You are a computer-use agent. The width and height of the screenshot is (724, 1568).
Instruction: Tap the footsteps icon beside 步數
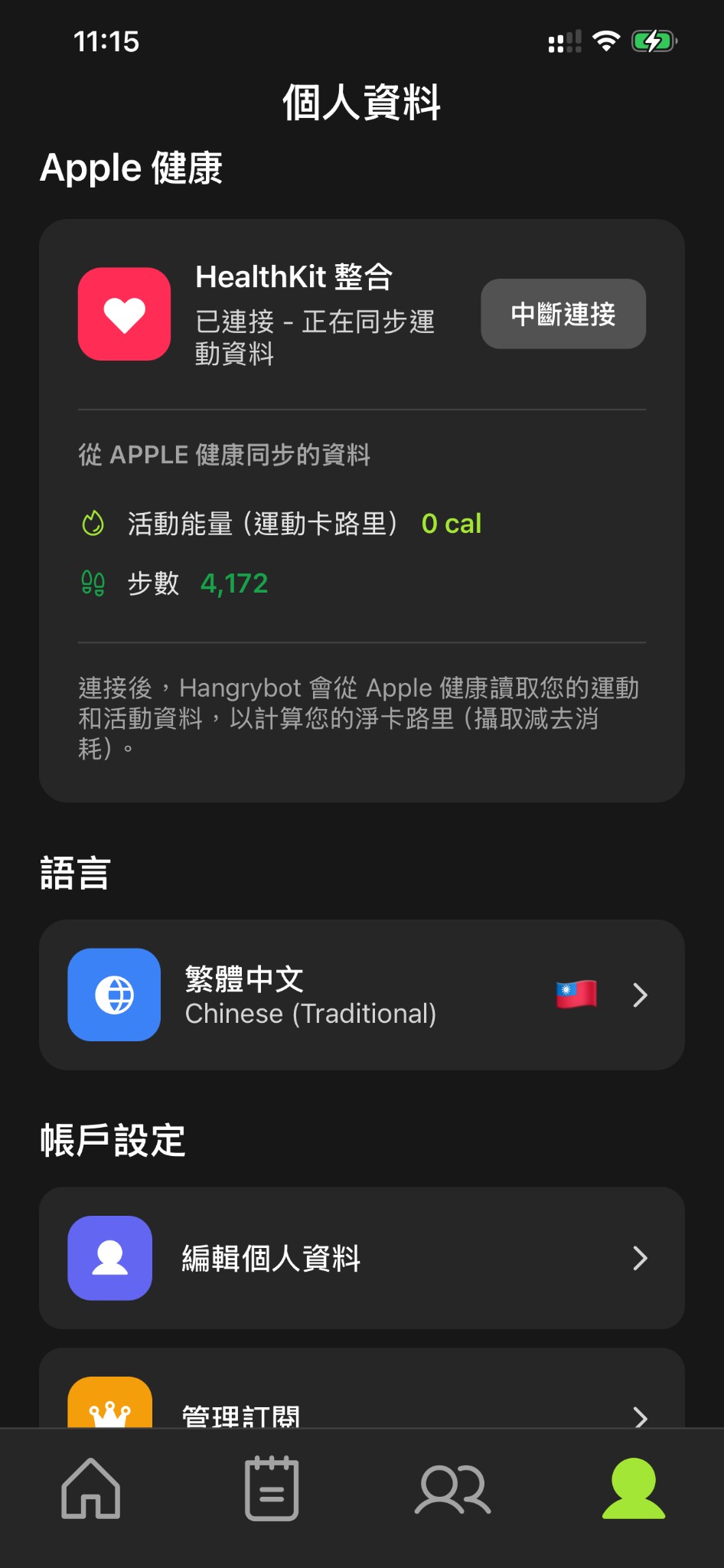[93, 583]
